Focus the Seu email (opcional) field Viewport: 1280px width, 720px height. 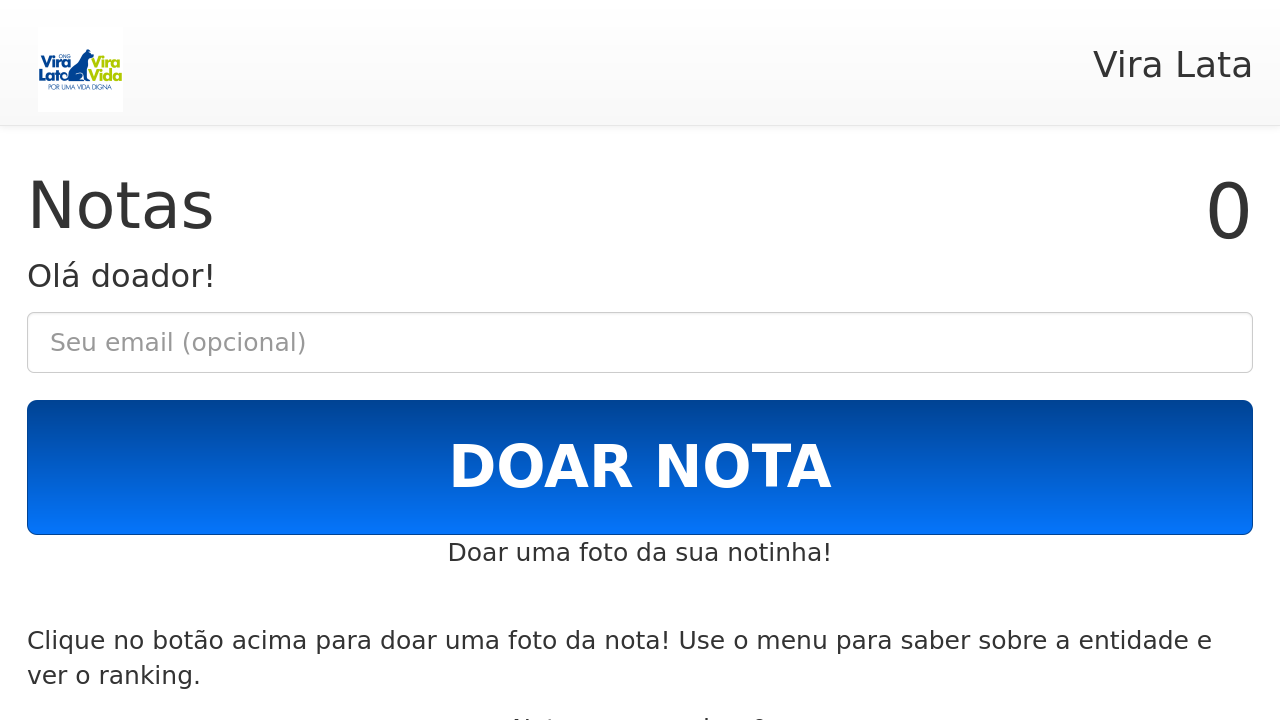coord(640,342)
